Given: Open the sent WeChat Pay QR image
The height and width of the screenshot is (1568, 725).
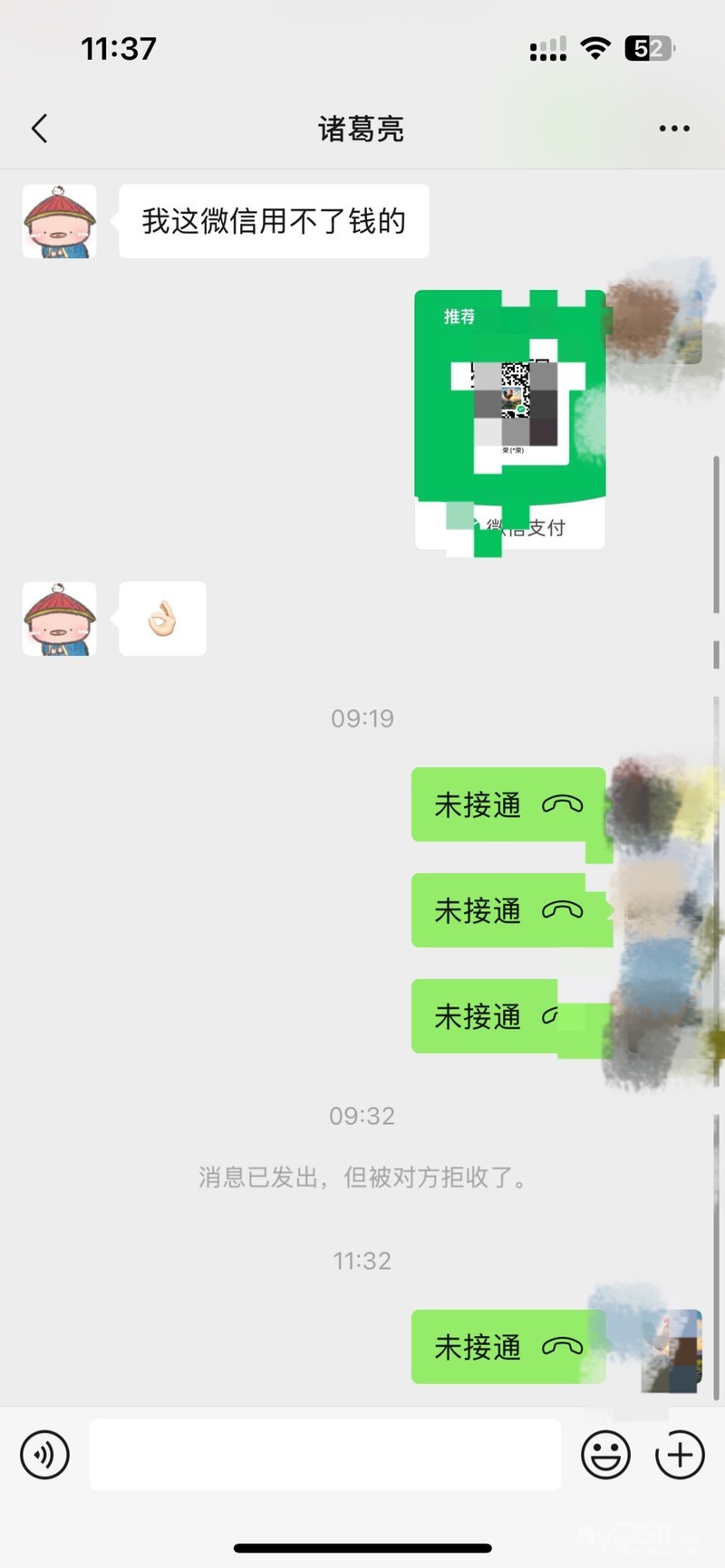Looking at the screenshot, I should (509, 418).
